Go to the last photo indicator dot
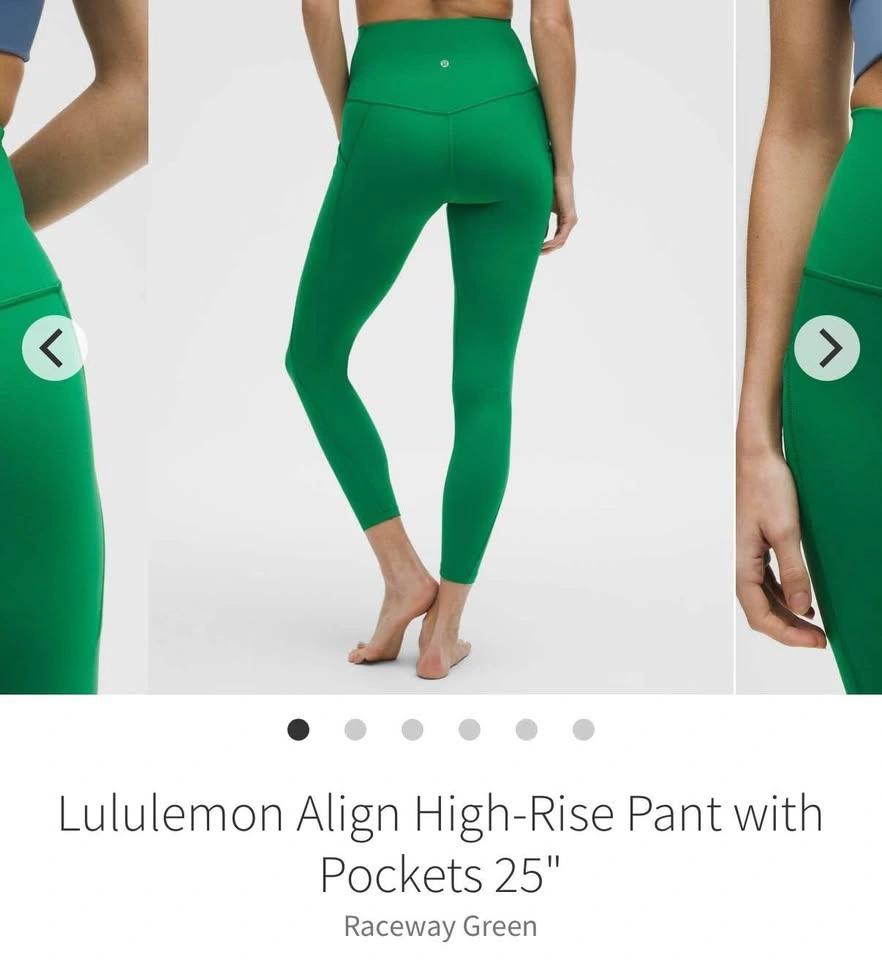 click(584, 730)
